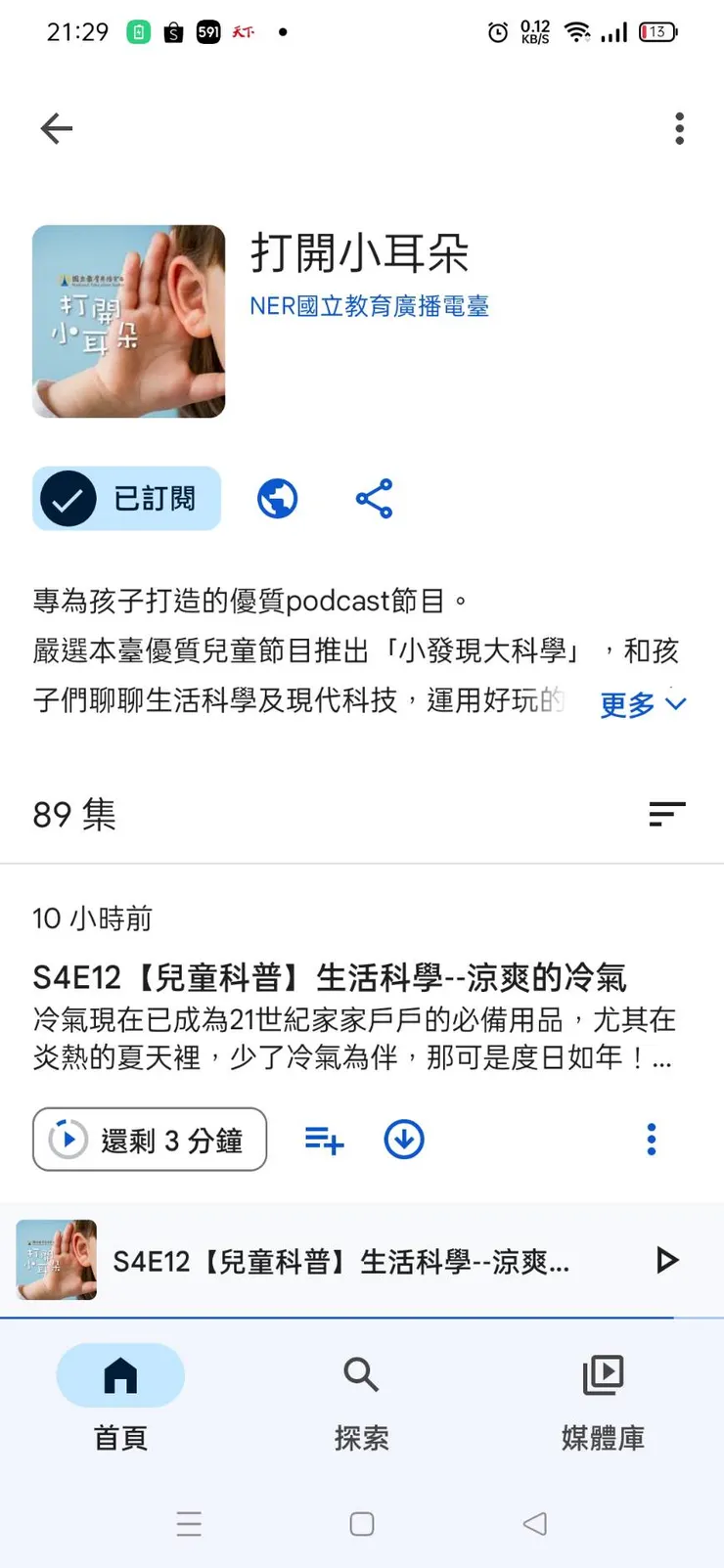Open the podcast page overflow menu
724x1568 pixels.
point(679,127)
